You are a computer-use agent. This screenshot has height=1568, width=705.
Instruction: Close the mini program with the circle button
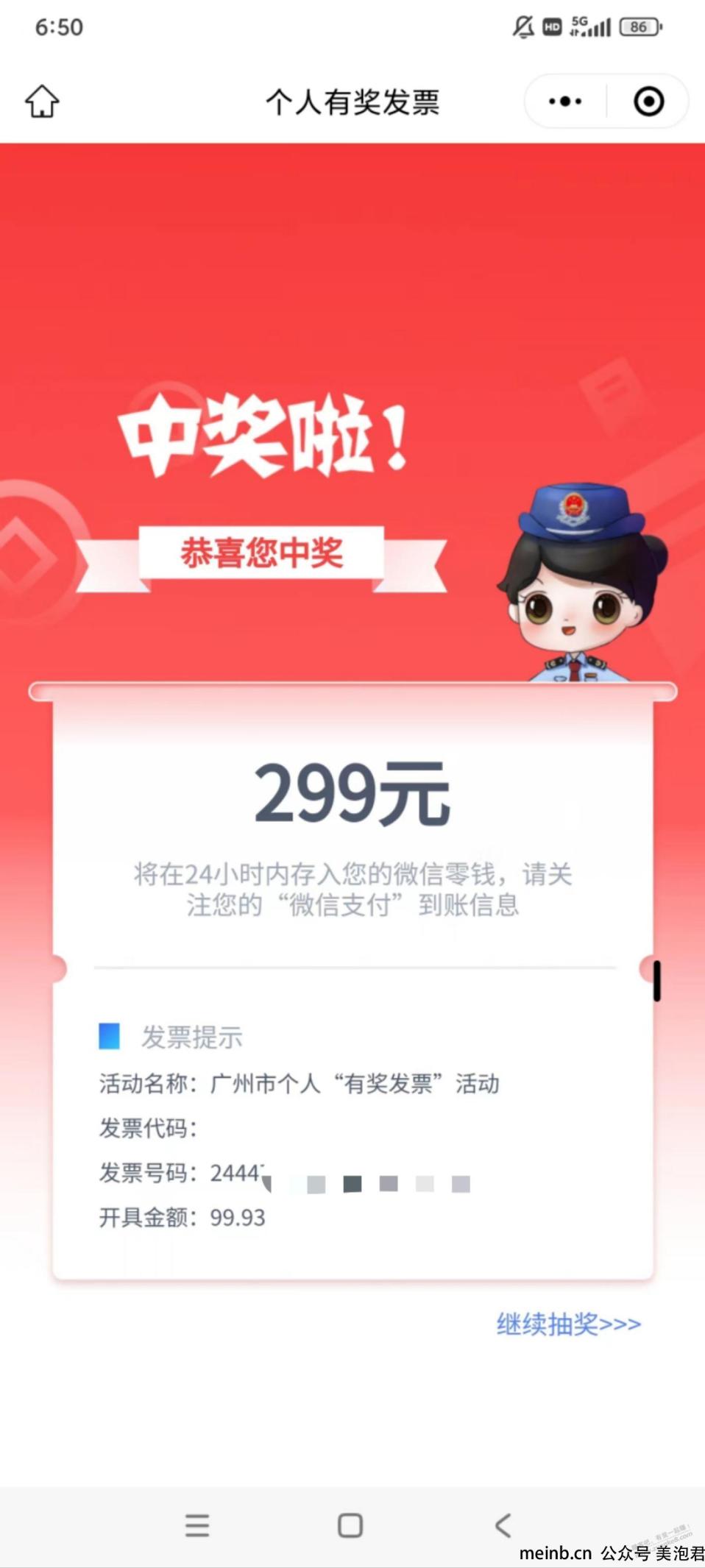[648, 102]
